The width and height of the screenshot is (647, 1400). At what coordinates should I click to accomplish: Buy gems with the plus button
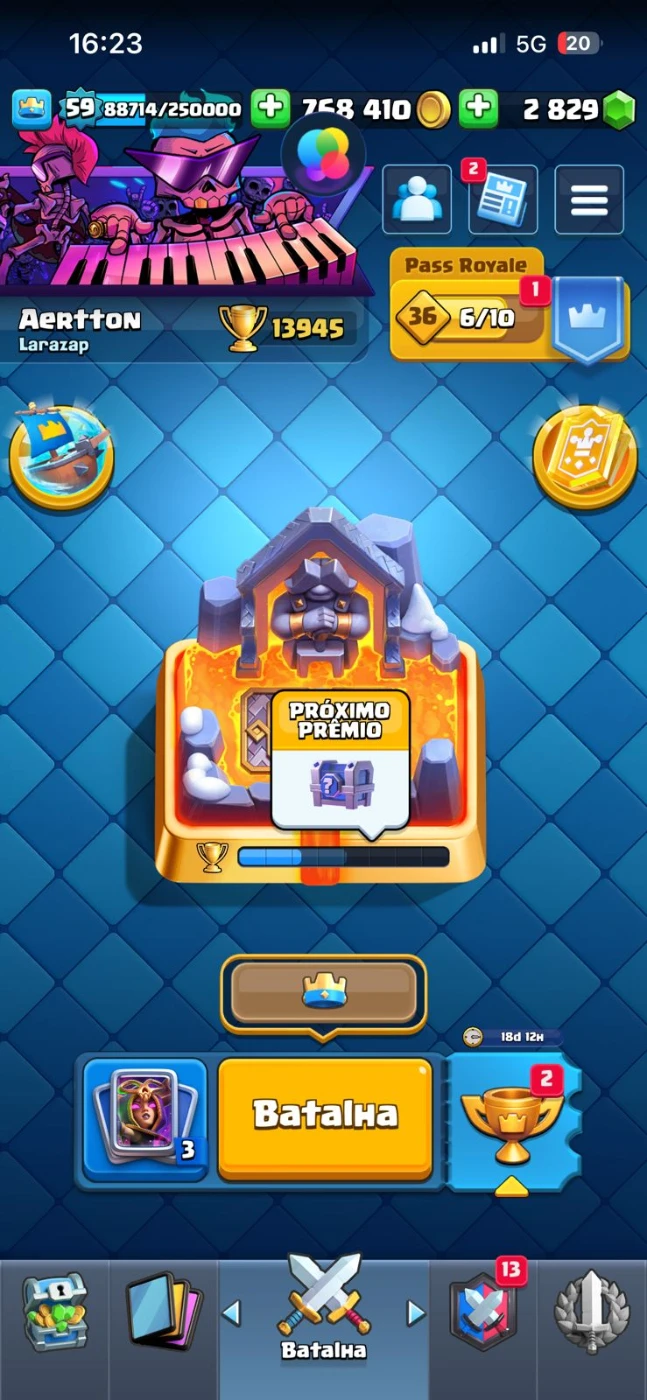pyautogui.click(x=479, y=108)
